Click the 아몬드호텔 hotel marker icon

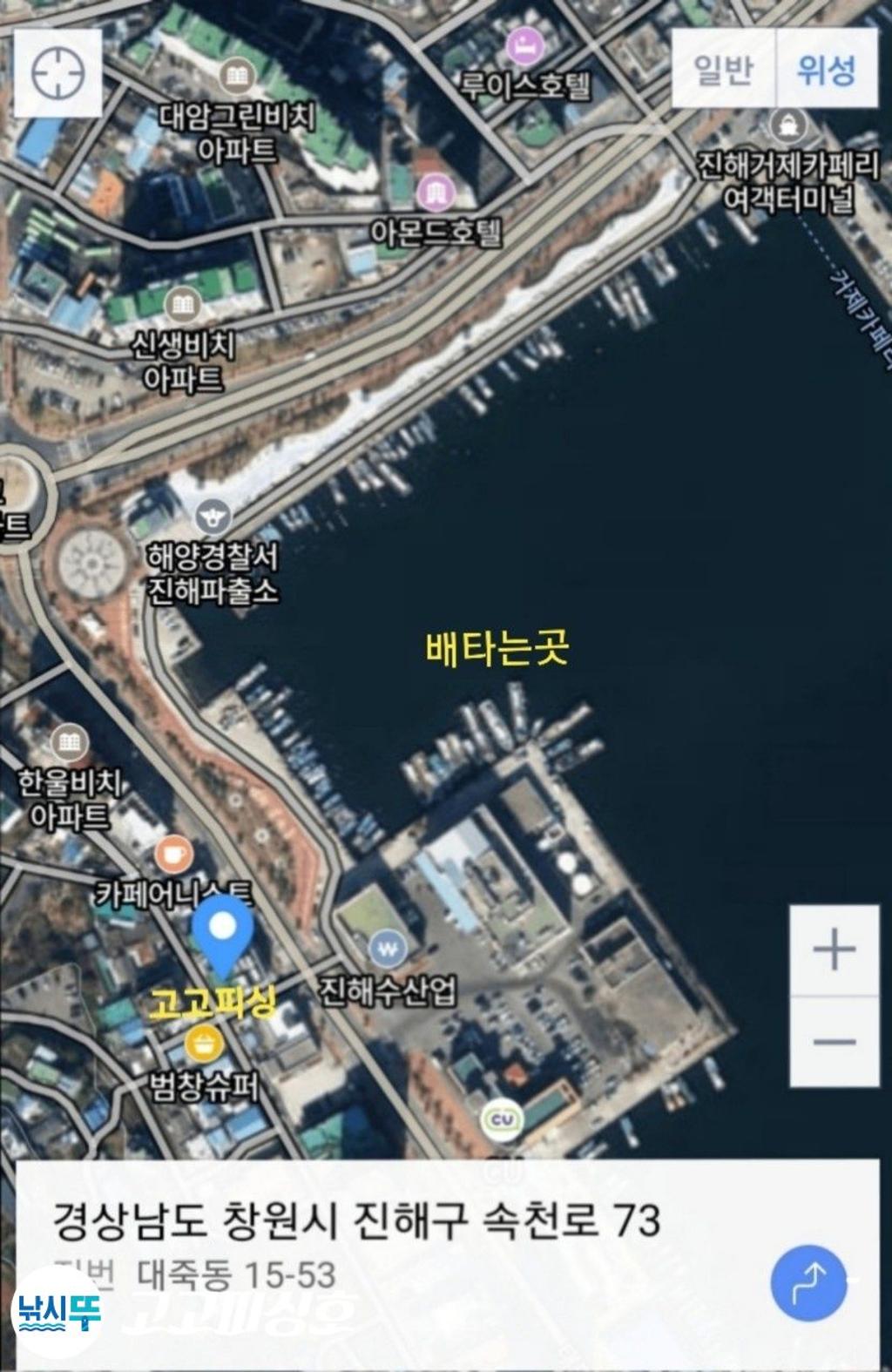[436, 193]
